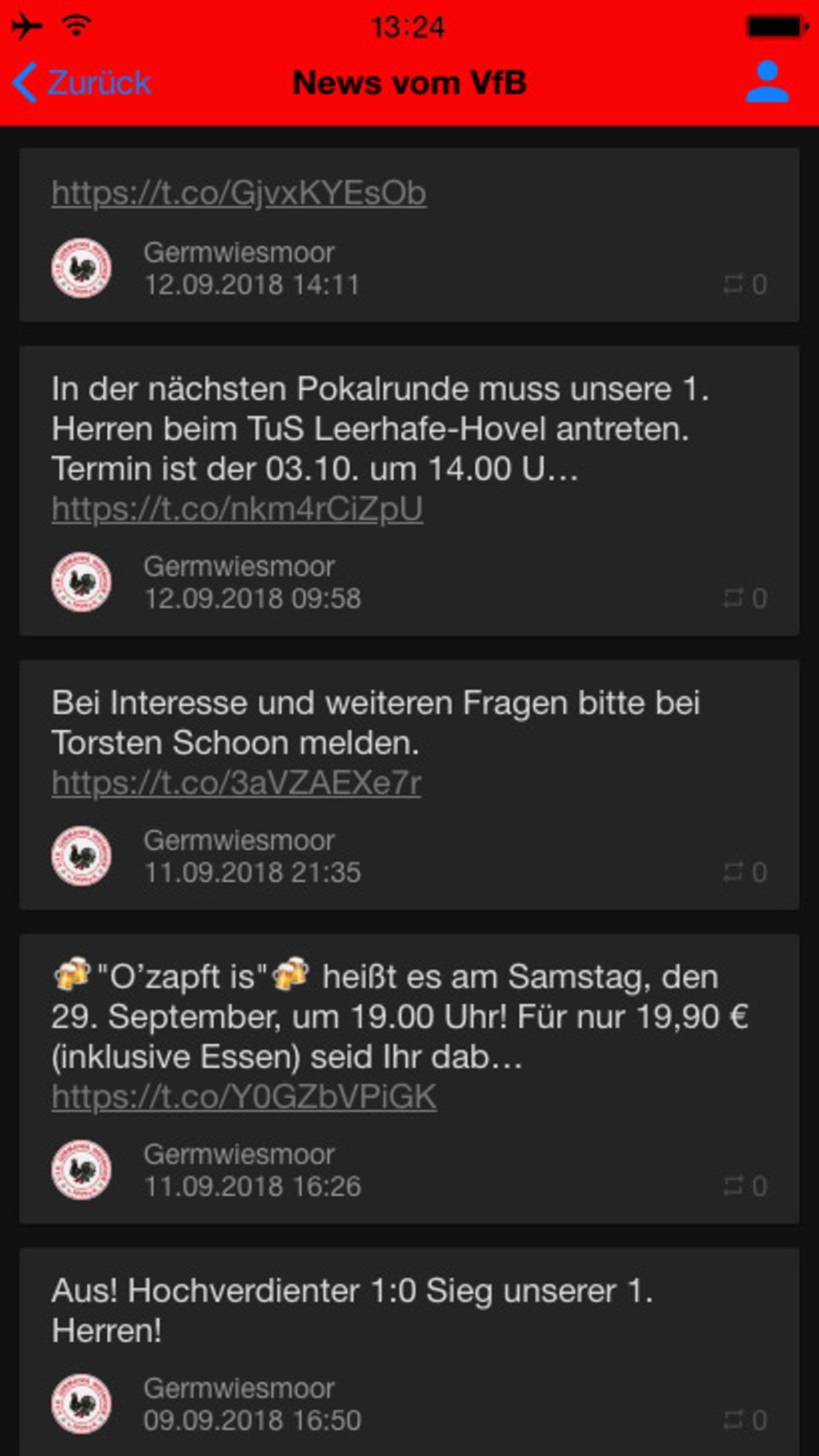Viewport: 819px width, 1456px height.
Task: Open the link https://t.co/GjvxKYEsOb
Action: (238, 193)
